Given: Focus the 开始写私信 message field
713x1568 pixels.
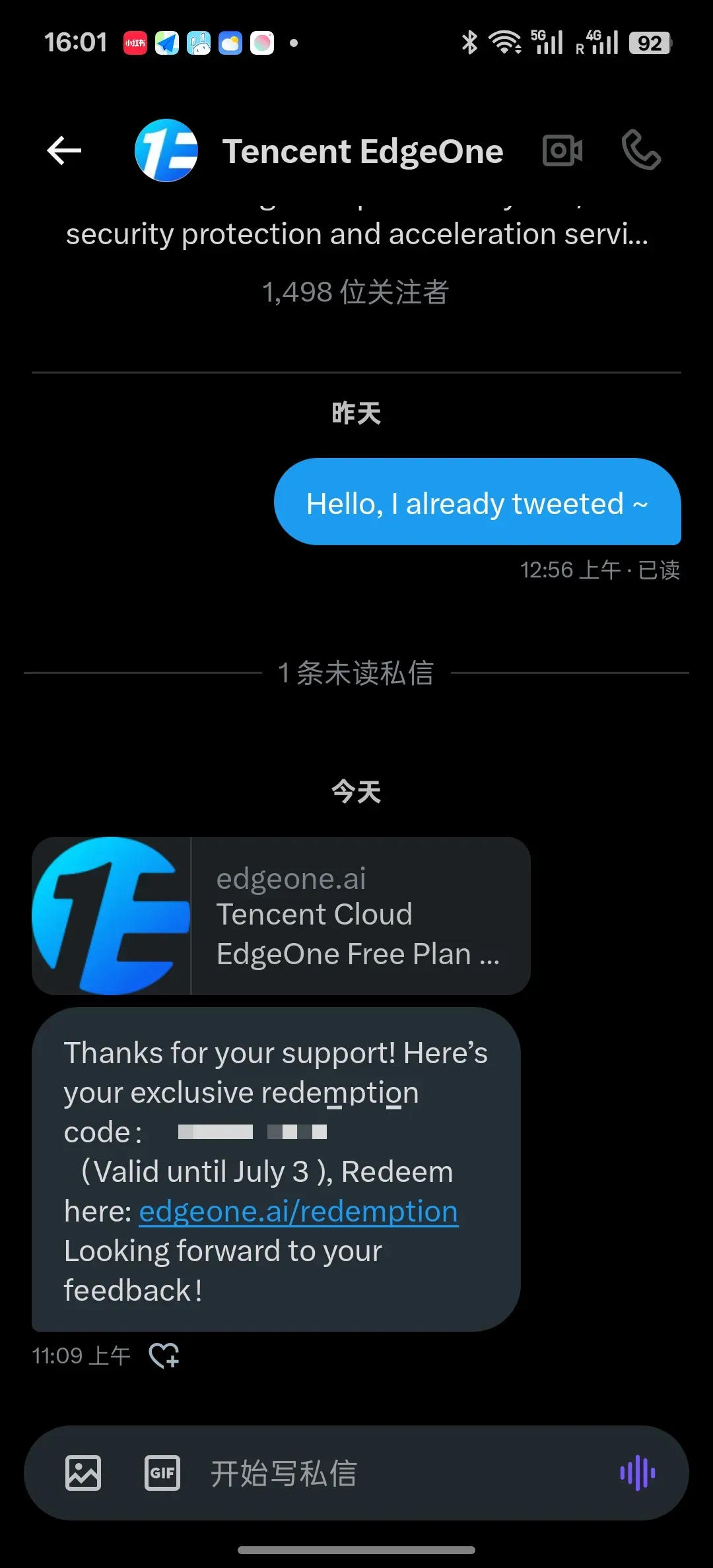Looking at the screenshot, I should [x=396, y=1473].
